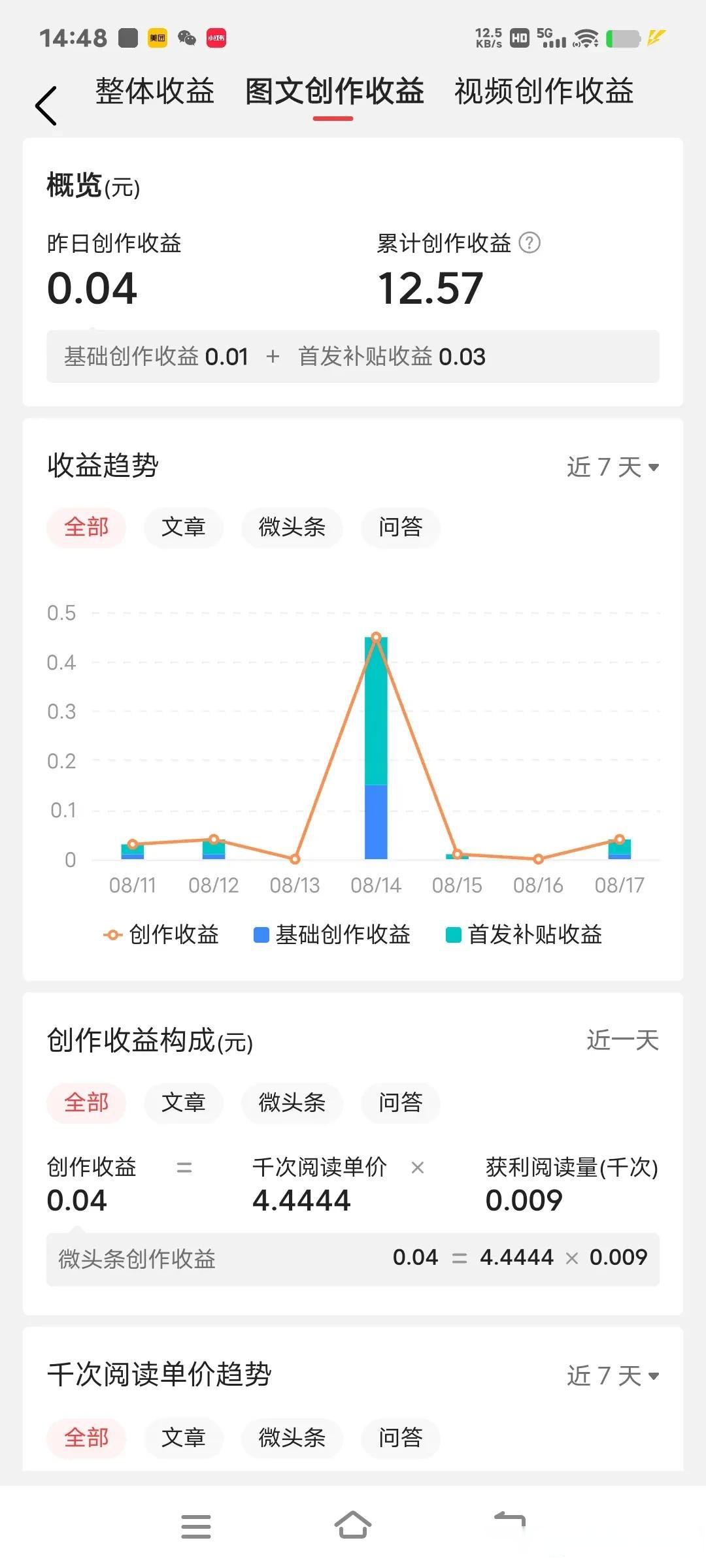Switch to the 视频创作收益 tab
This screenshot has height=1568, width=706.
point(544,91)
